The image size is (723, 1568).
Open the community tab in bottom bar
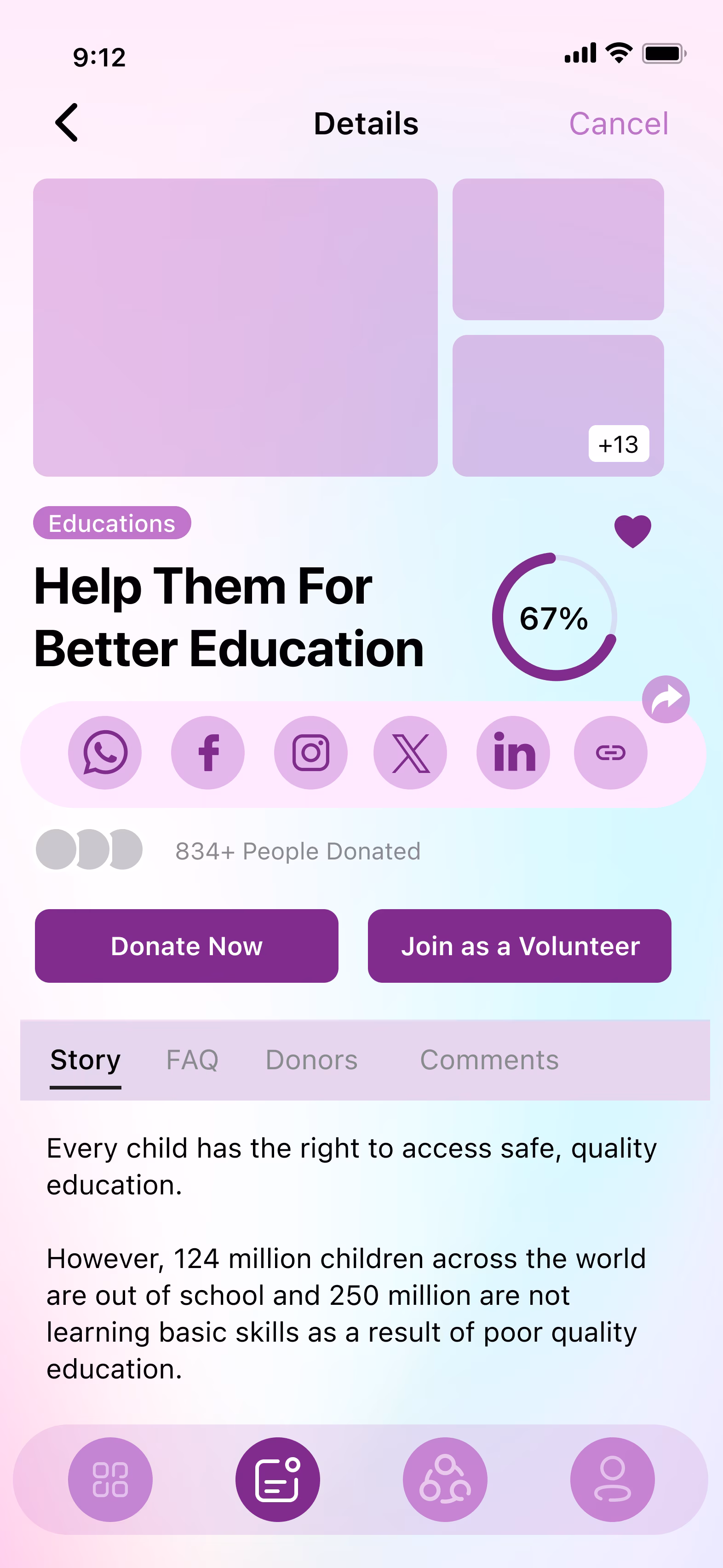445,1479
